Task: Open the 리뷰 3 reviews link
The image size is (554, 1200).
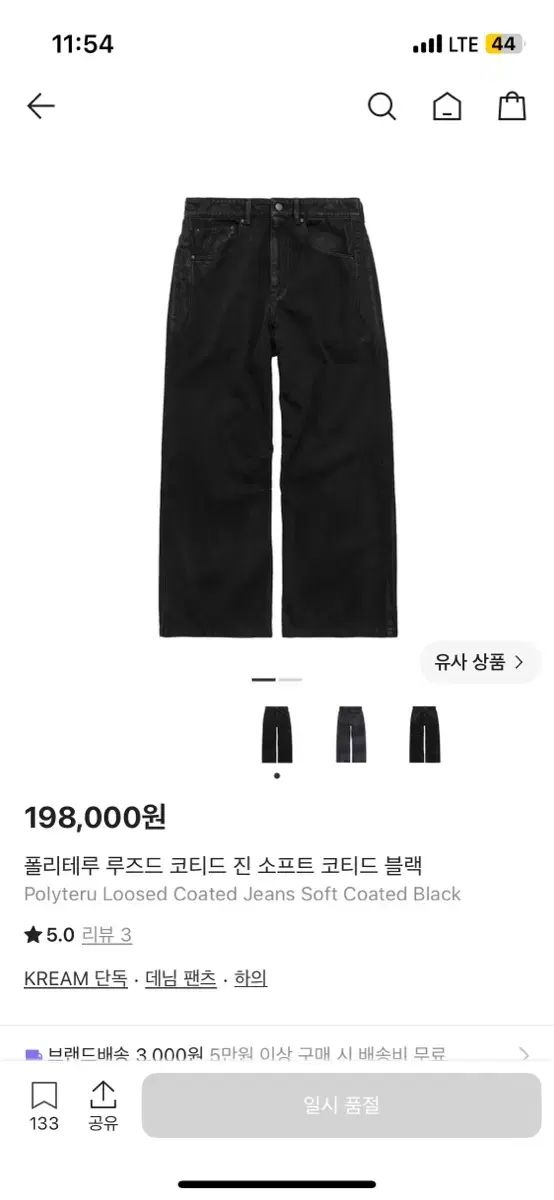Action: pyautogui.click(x=107, y=935)
